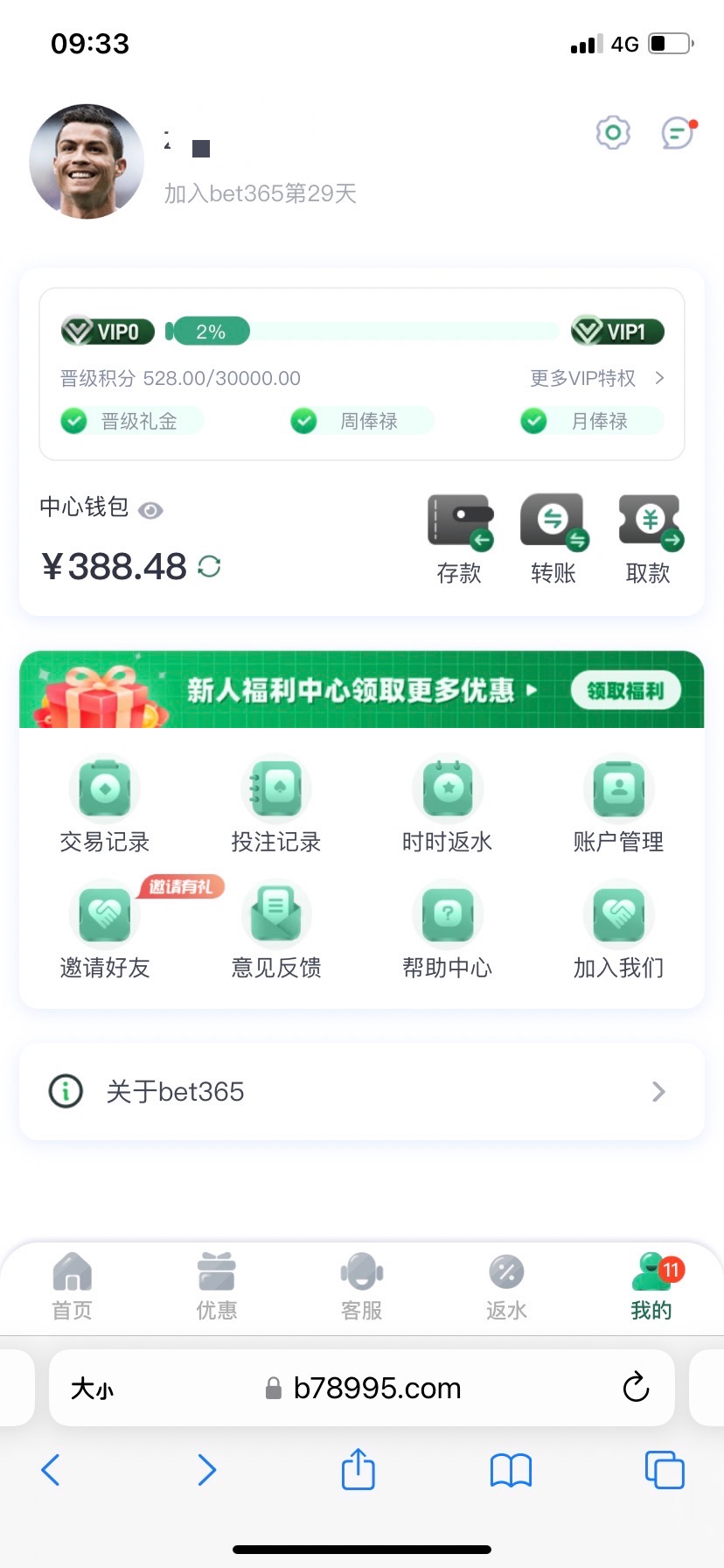The height and width of the screenshot is (1568, 724).
Task: Refresh the wallet balance
Action: pos(209,567)
